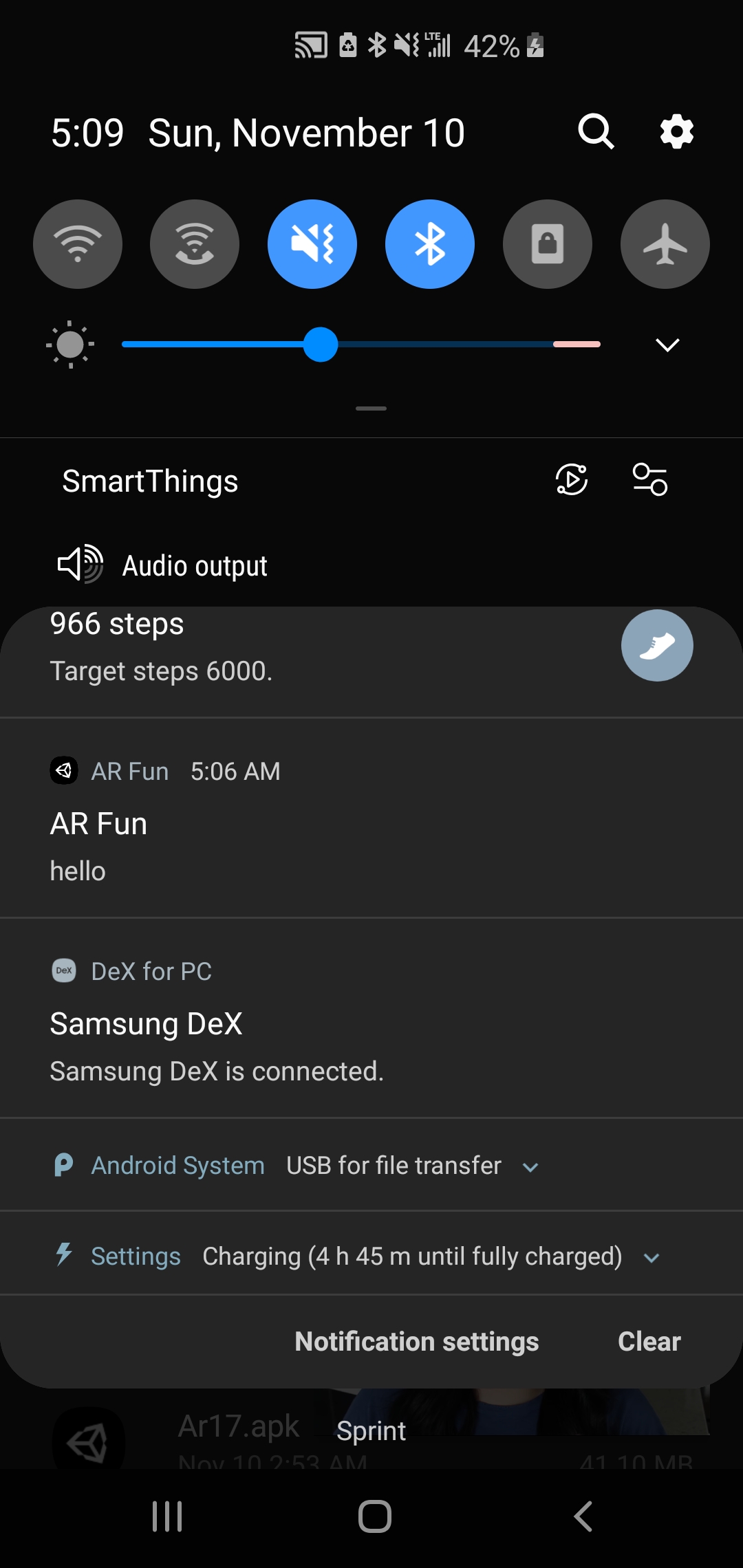Enable Airplane mode

tap(665, 244)
